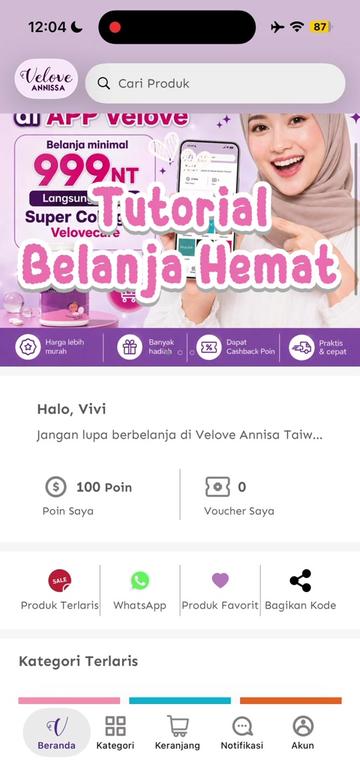
Task: Open the Keranjang cart tab
Action: [x=178, y=733]
